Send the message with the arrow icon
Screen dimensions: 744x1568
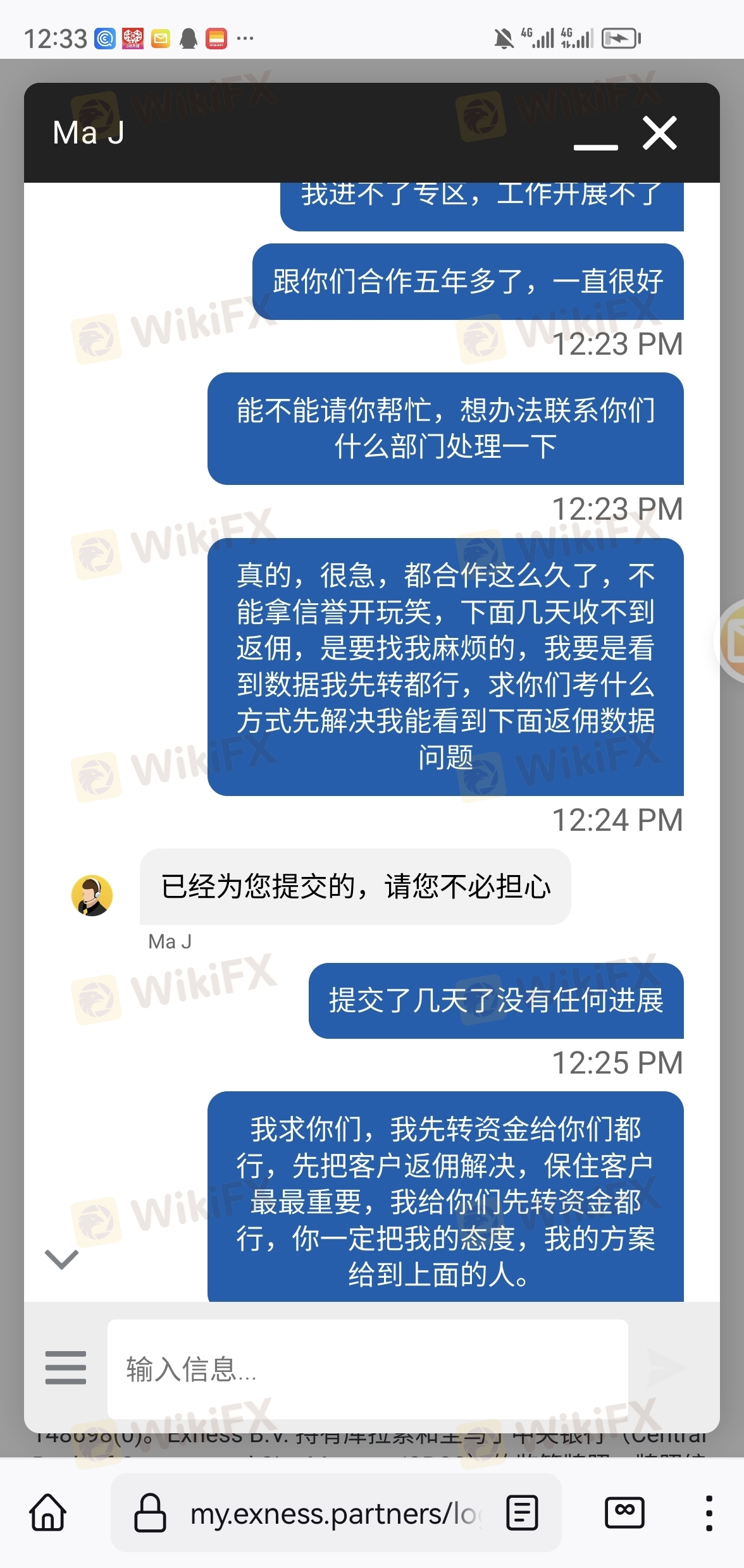click(667, 1368)
